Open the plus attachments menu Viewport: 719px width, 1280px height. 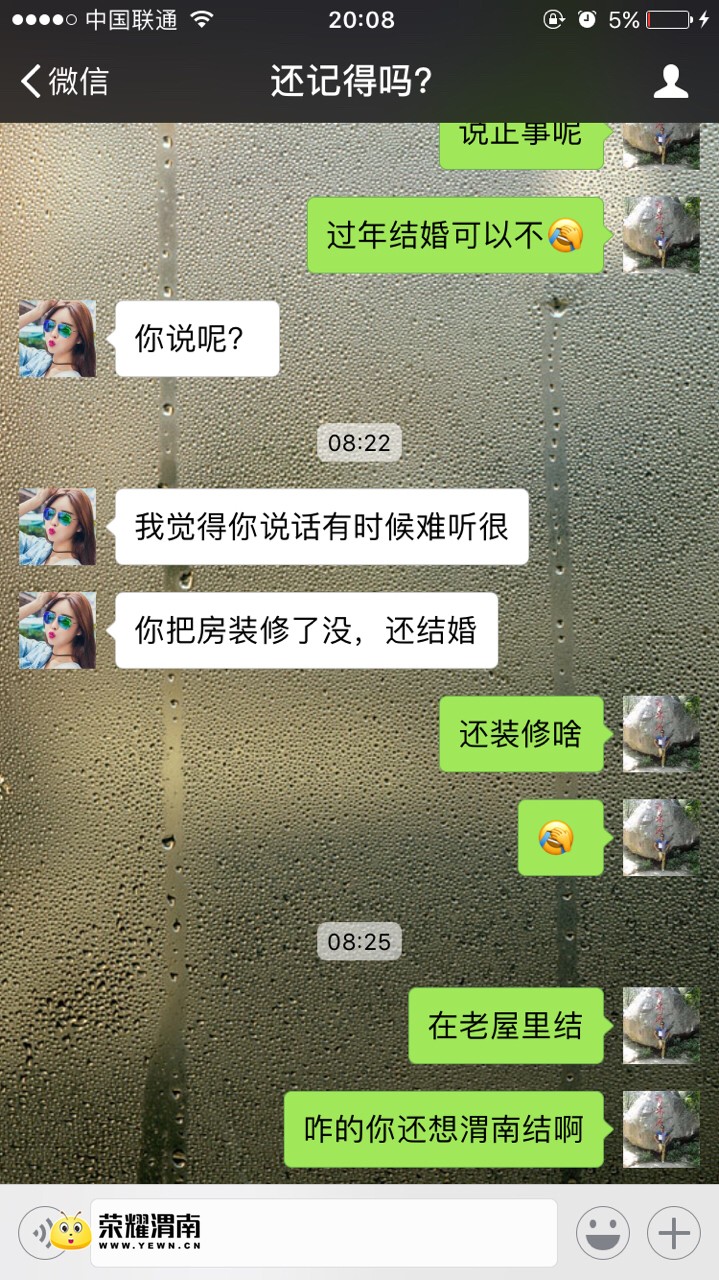coord(674,1232)
